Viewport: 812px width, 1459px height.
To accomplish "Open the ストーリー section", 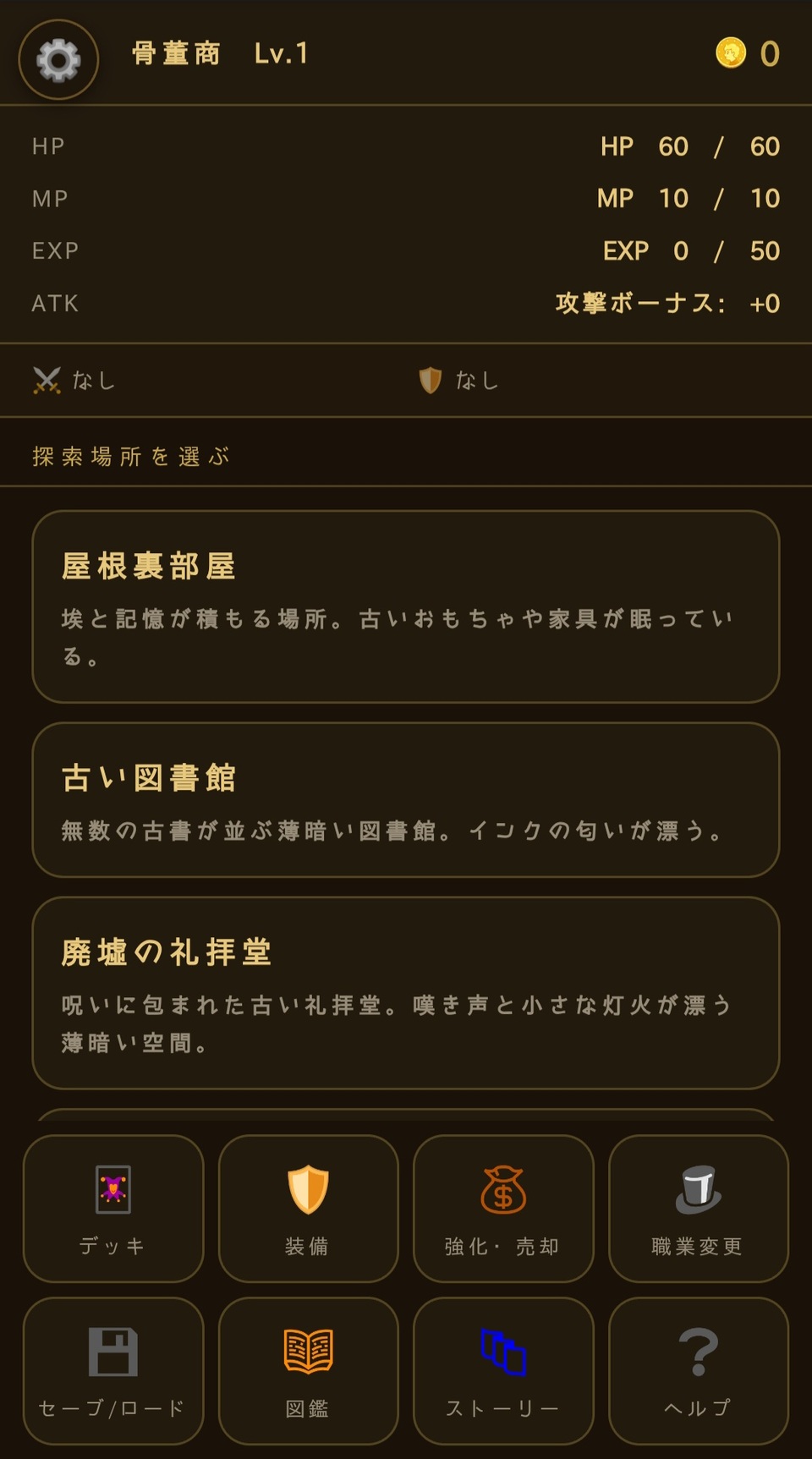I will [x=503, y=1371].
